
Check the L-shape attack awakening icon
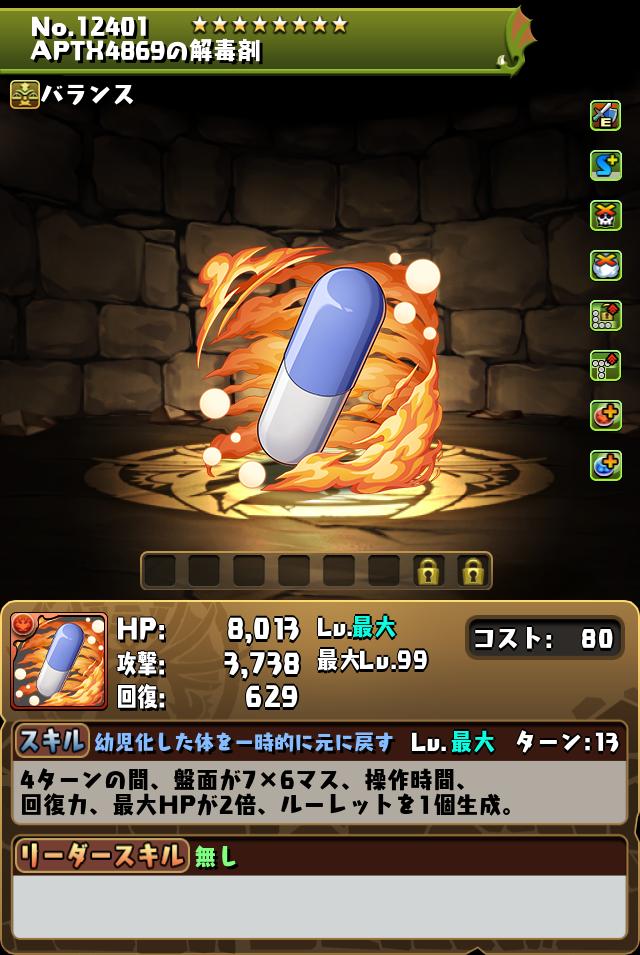605,316
